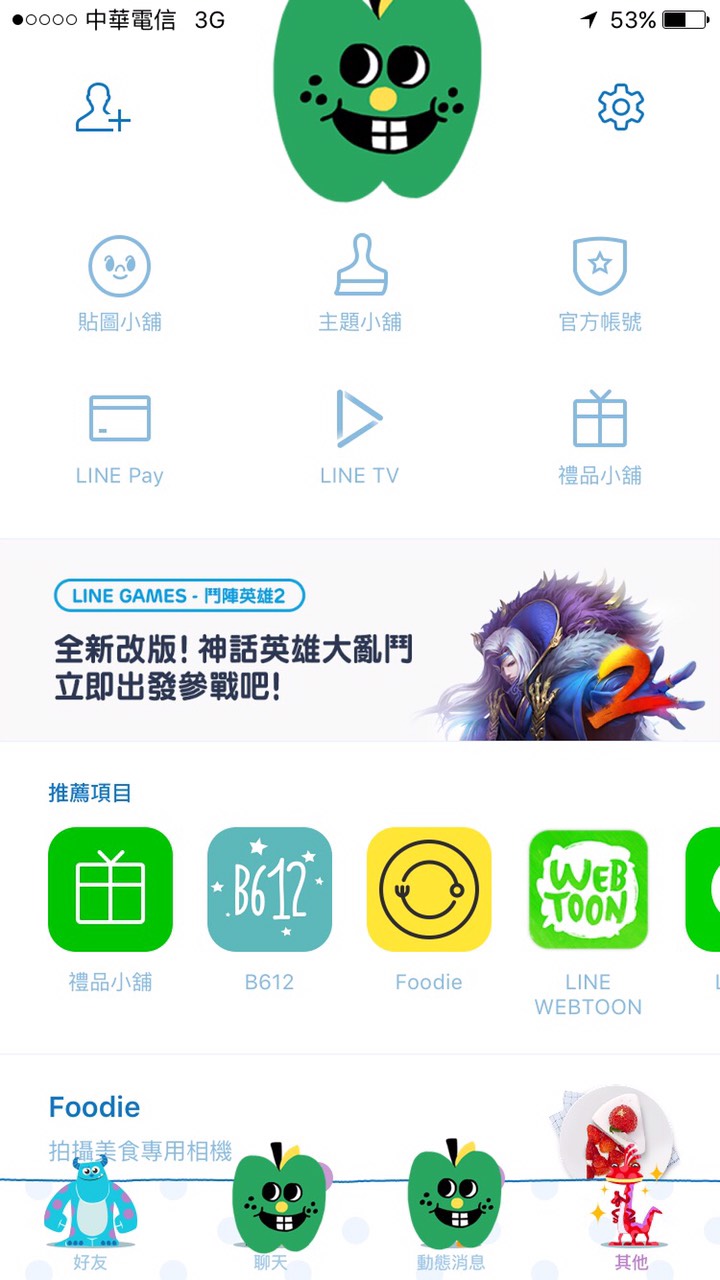Screen dimensions: 720x1280
Task: Open the add friend icon
Action: [x=103, y=108]
